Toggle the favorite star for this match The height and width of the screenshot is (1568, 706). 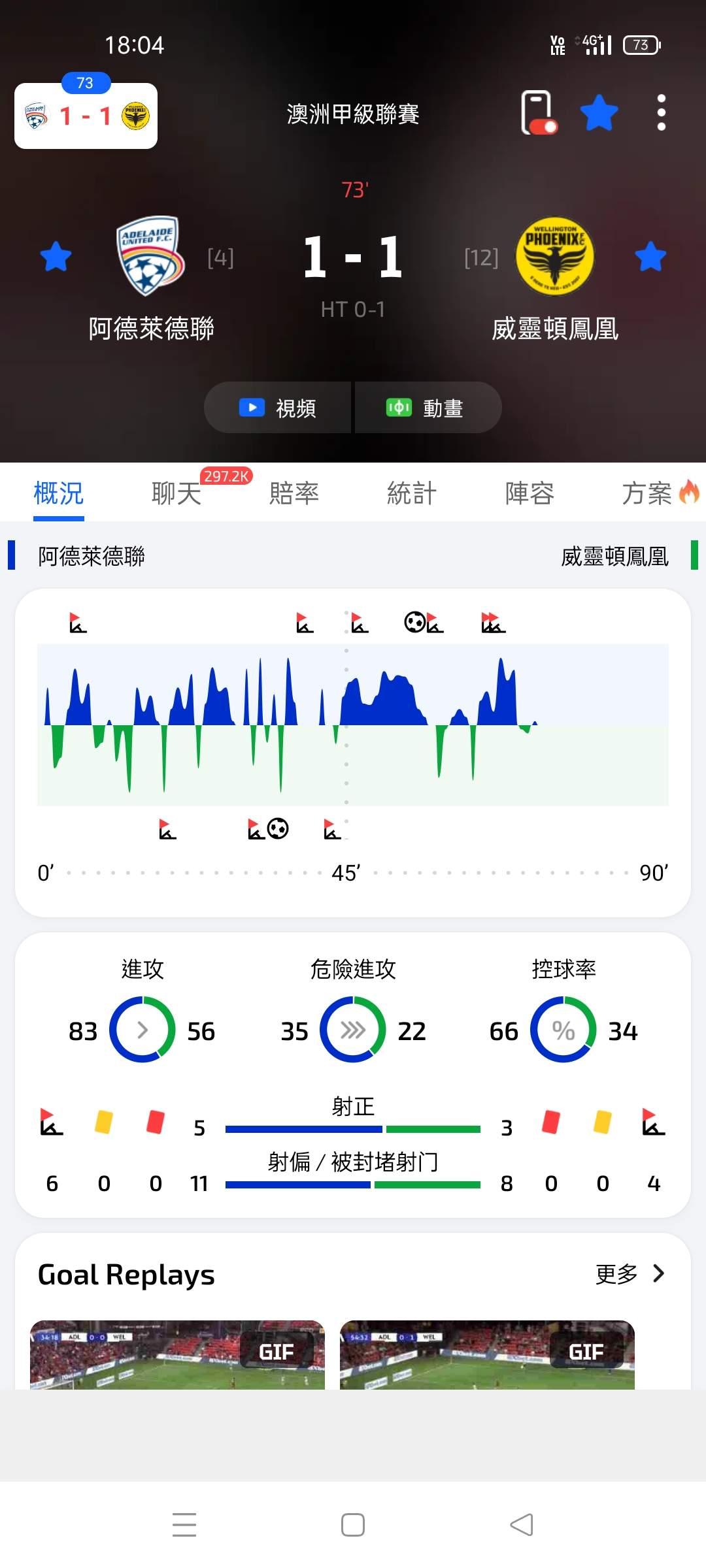pos(599,113)
